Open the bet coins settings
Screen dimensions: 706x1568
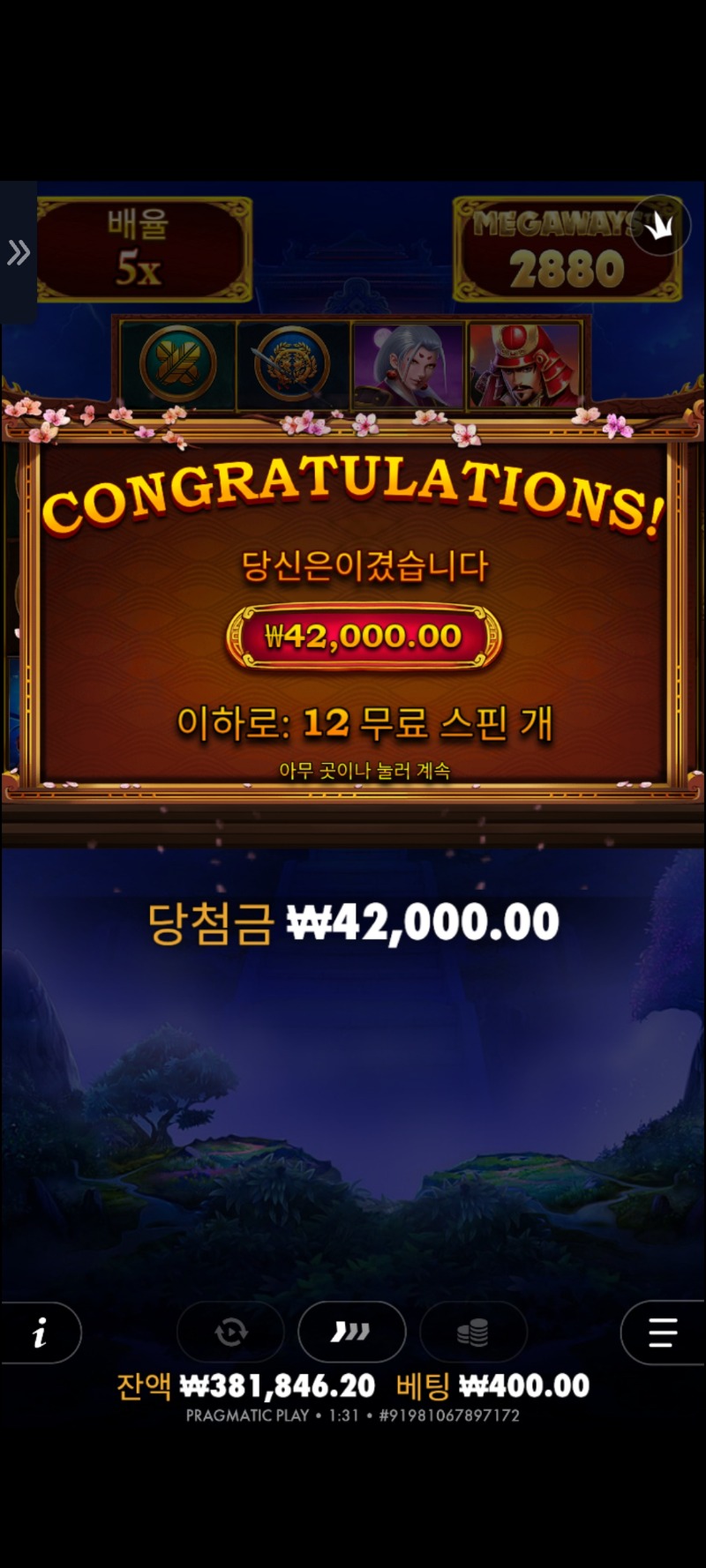point(473,1332)
